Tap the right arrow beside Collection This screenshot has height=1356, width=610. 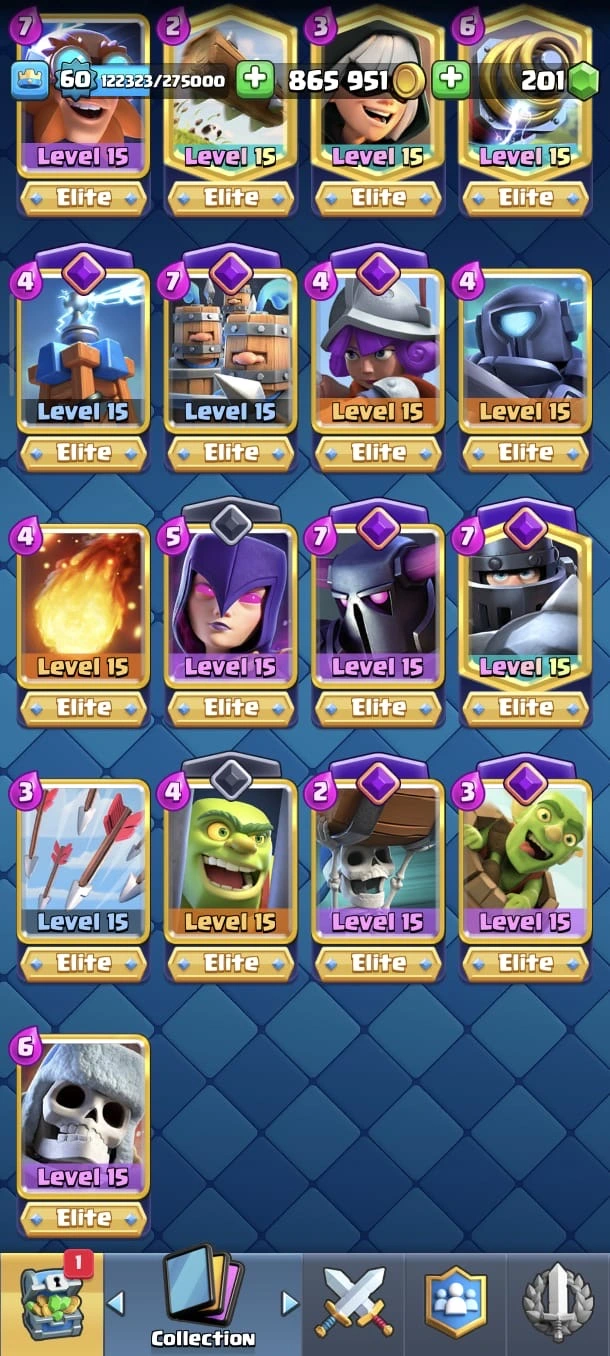coord(290,1303)
